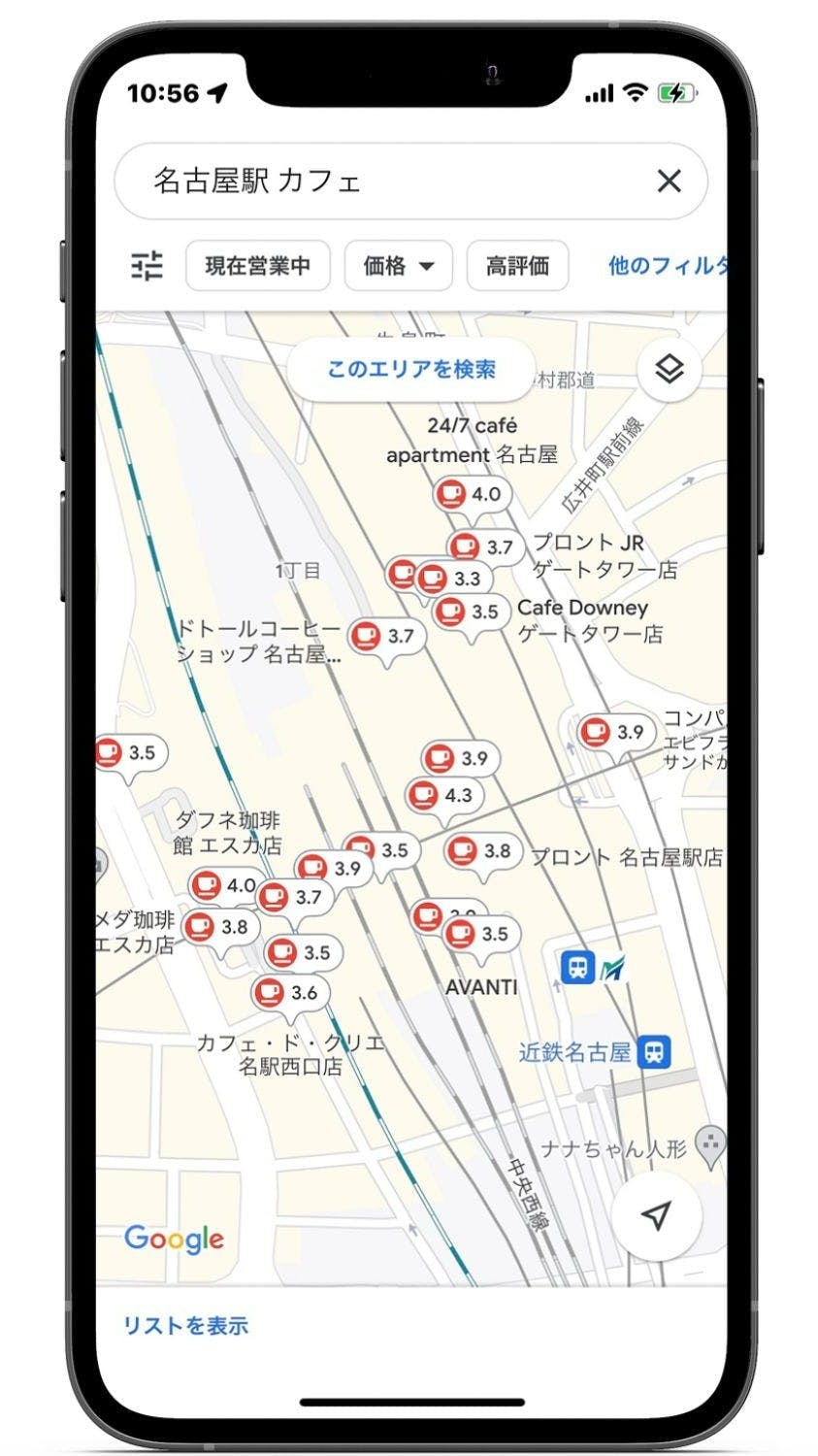The height and width of the screenshot is (1456, 818).
Task: Apply the 高評価 filter chip
Action: (x=517, y=265)
